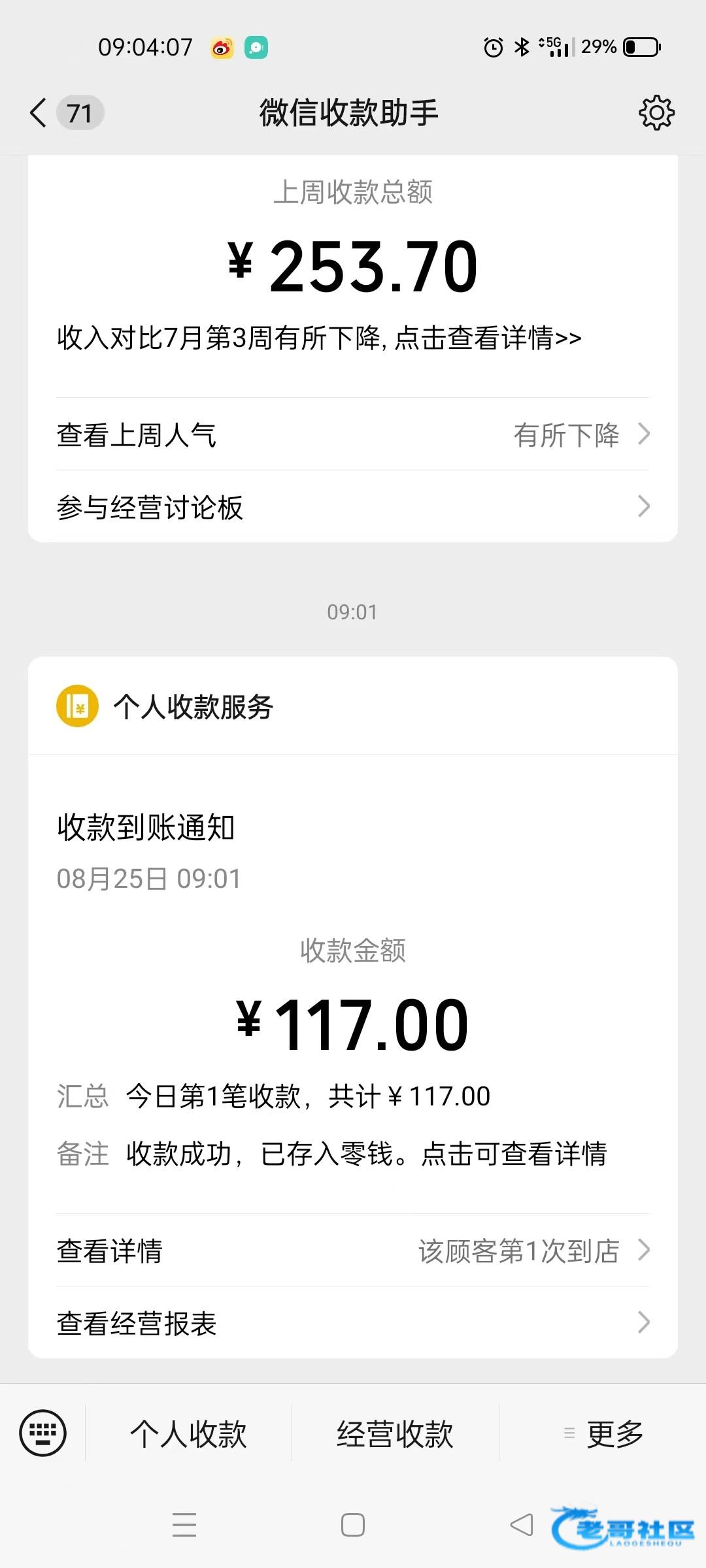The image size is (706, 1568).
Task: Switch to keyboard input mode
Action: (x=43, y=1433)
